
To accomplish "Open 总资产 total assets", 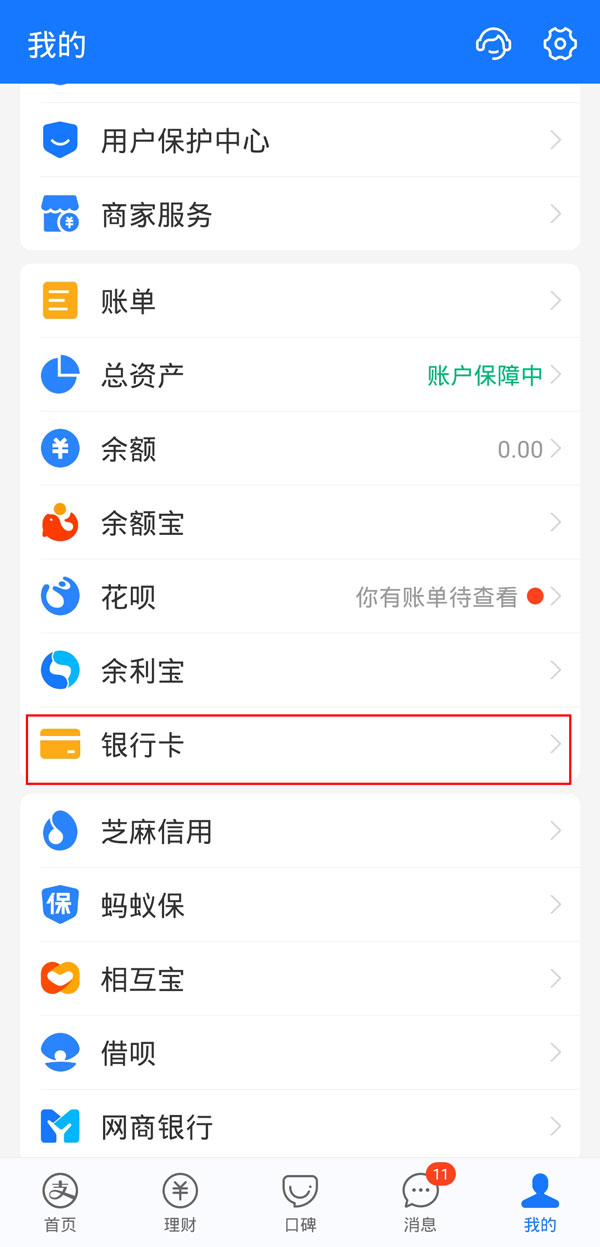I will (x=300, y=375).
